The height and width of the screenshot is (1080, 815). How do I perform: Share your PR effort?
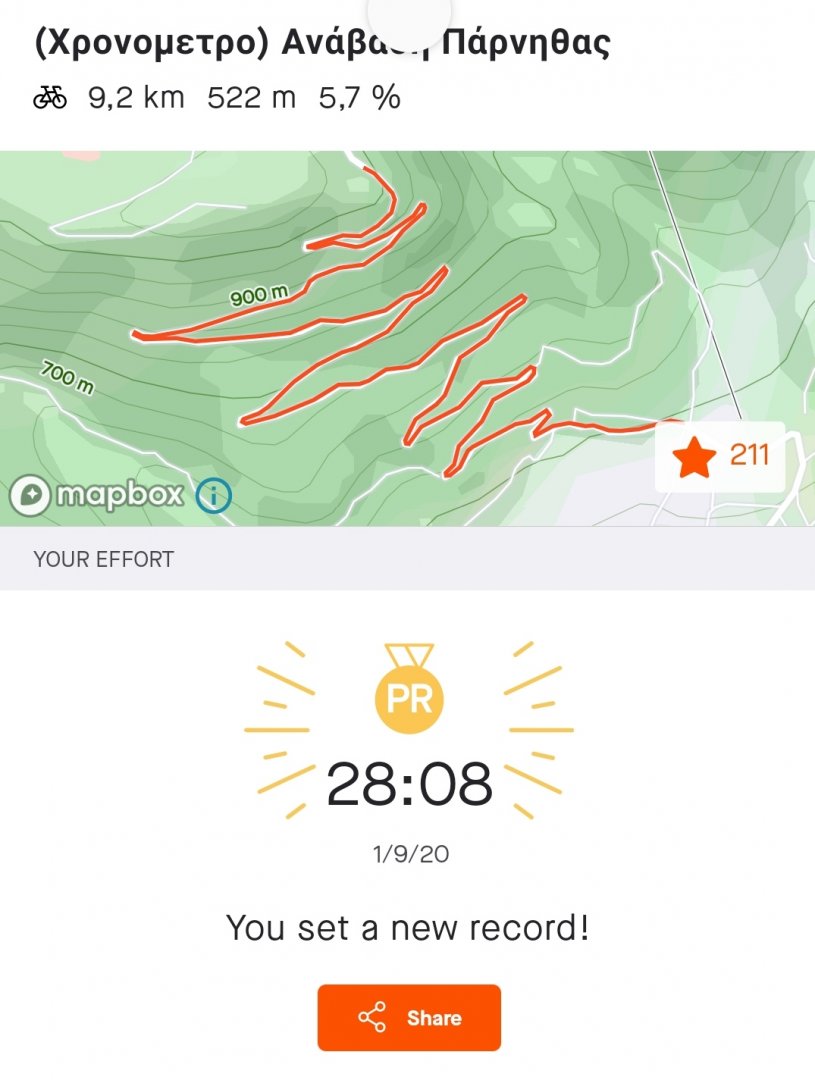point(409,1018)
